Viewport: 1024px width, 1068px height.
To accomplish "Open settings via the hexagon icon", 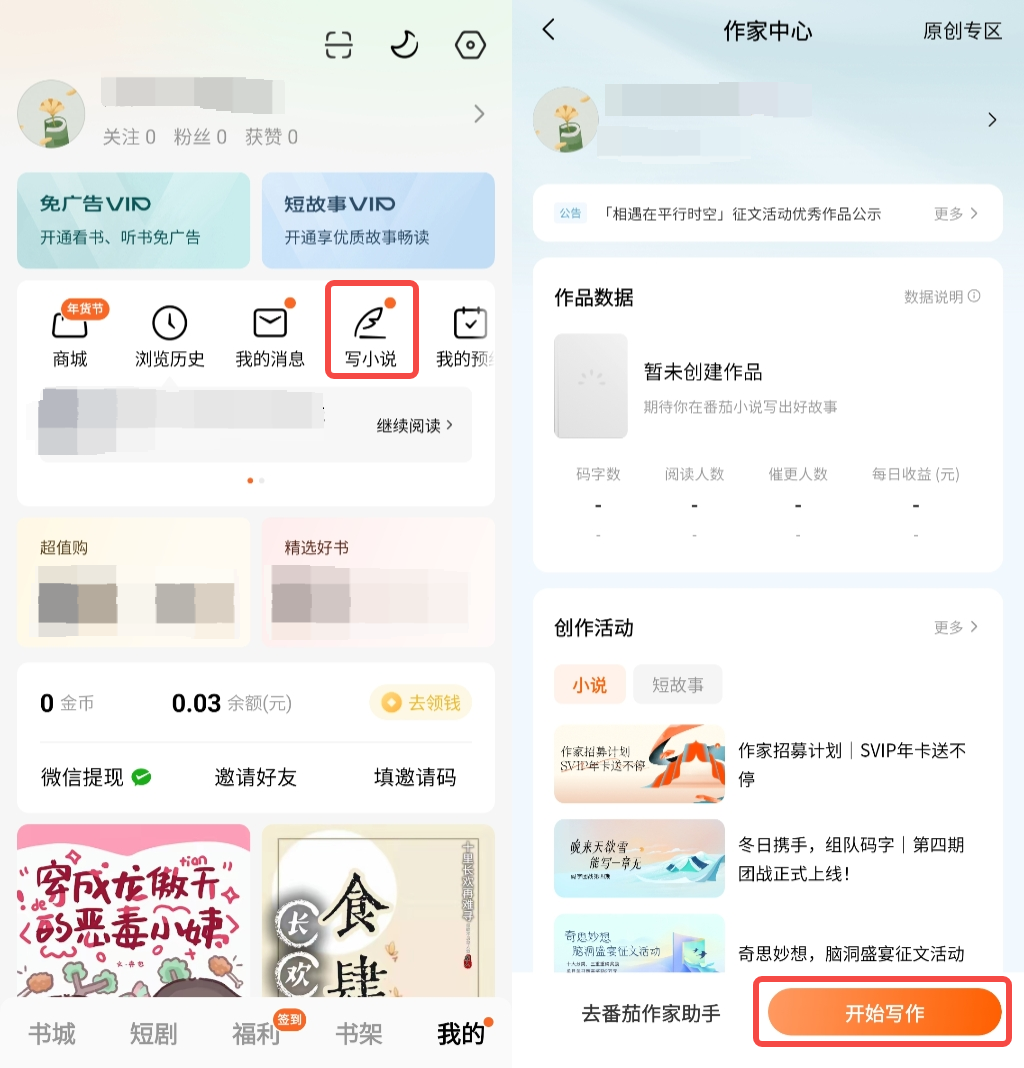I will click(469, 45).
